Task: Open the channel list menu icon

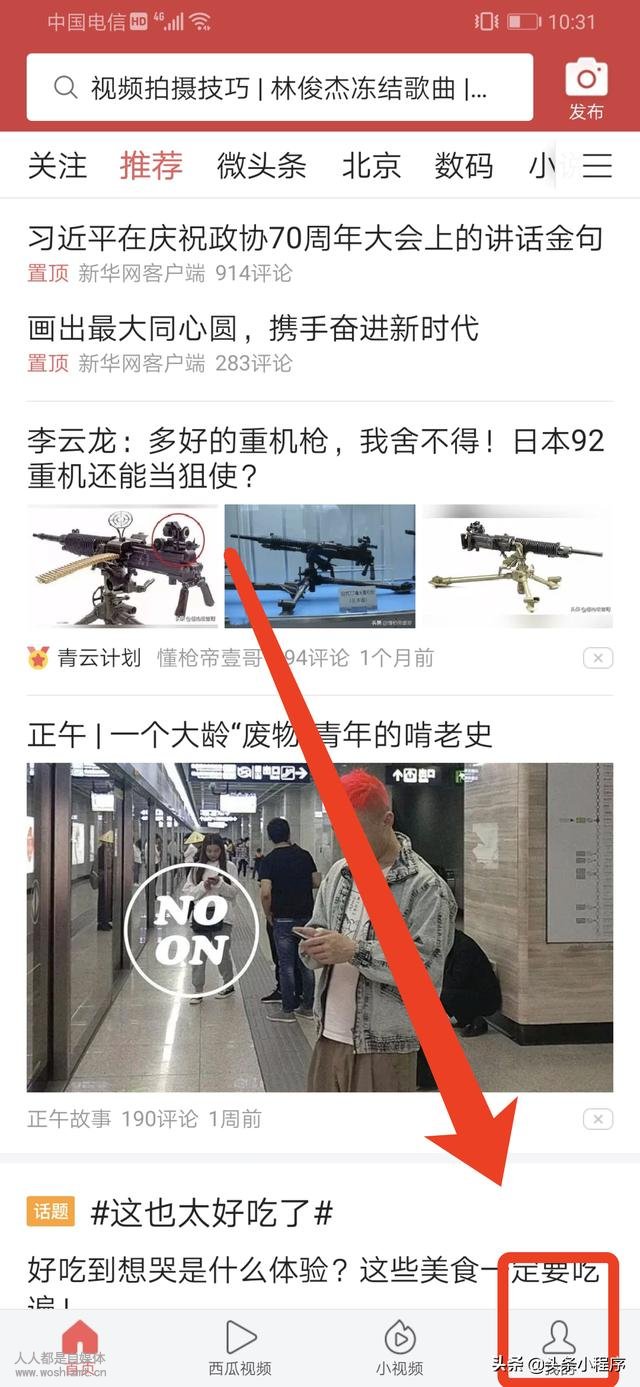Action: coord(597,165)
